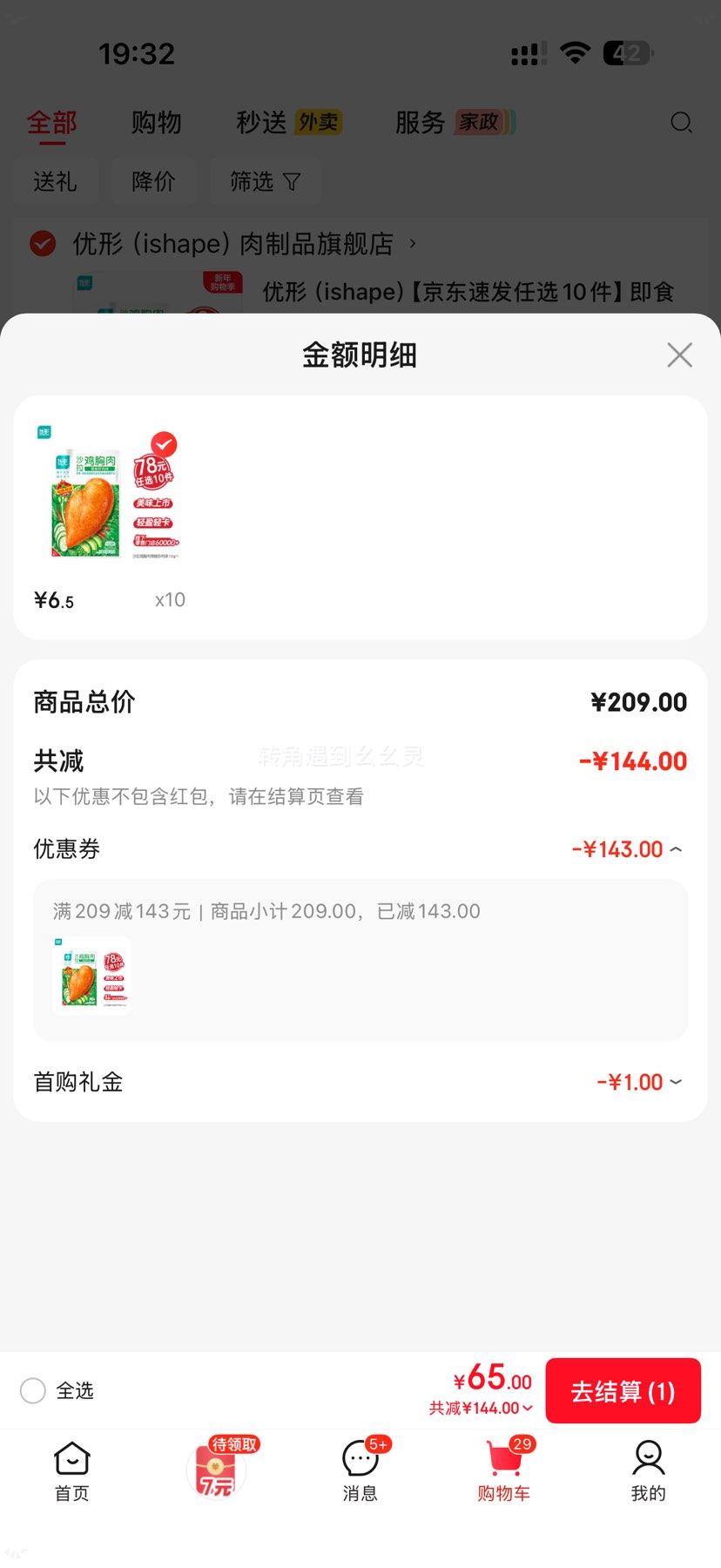Toggle the 优形 store selection checkmark
Image resolution: width=721 pixels, height=1568 pixels.
pos(42,243)
